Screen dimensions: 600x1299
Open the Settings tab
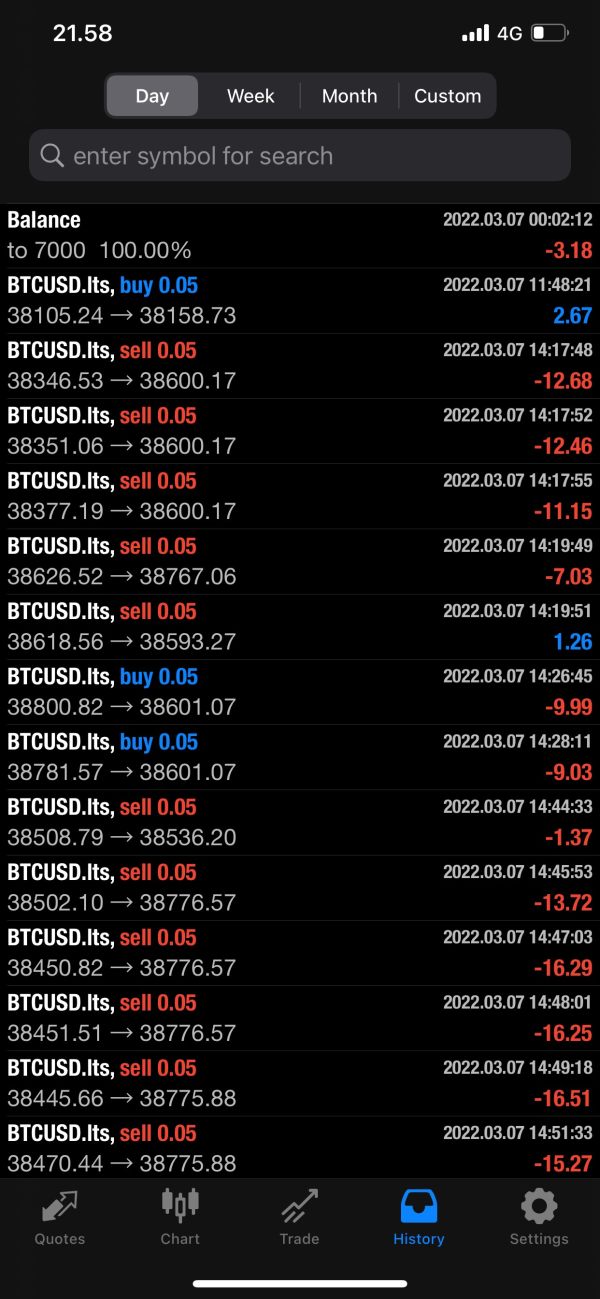[538, 1218]
